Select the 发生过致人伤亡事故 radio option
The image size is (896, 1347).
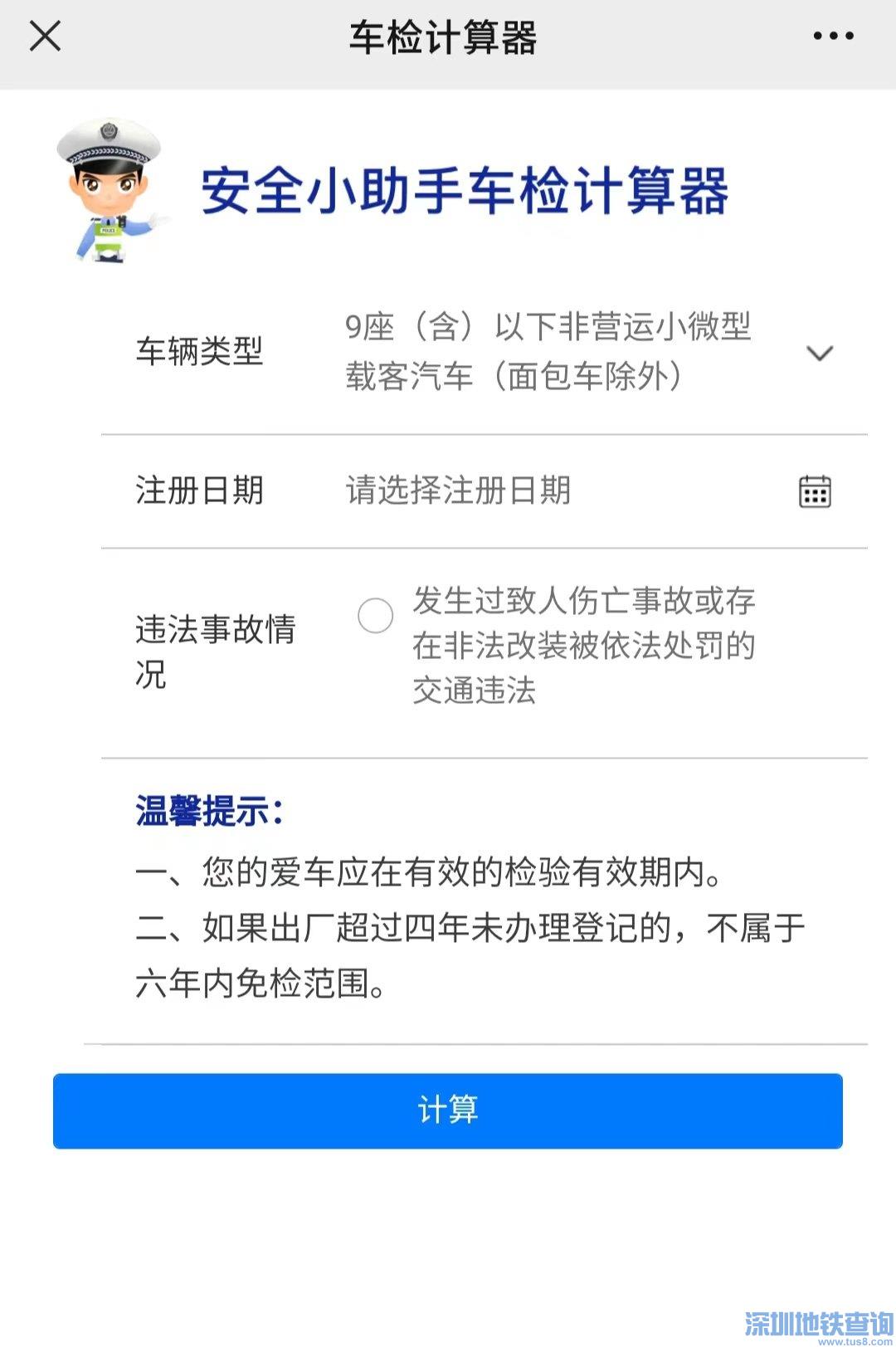pyautogui.click(x=375, y=616)
